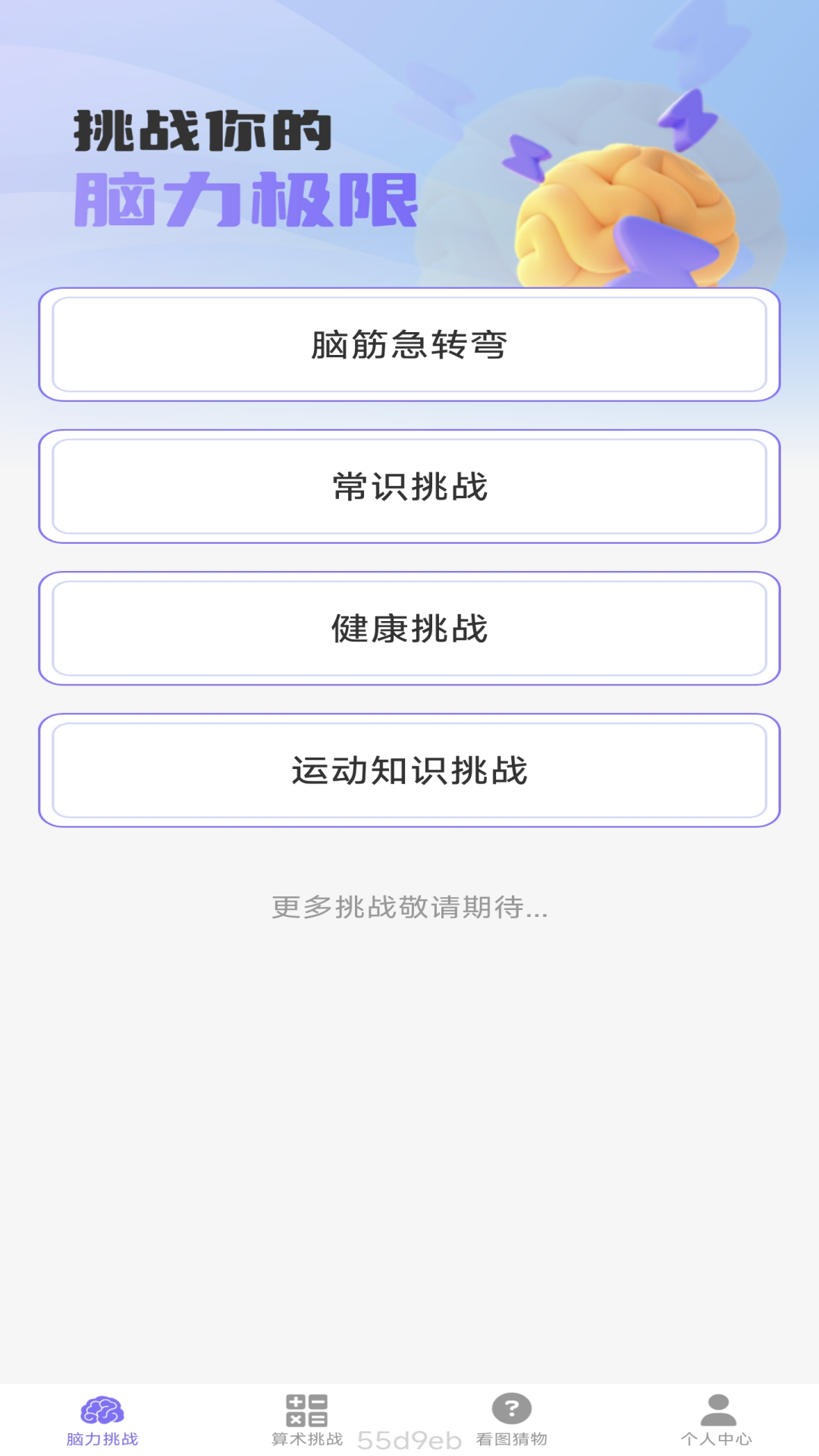Open the 健康挑战 challenge
This screenshot has height=1456, width=819.
pyautogui.click(x=409, y=627)
